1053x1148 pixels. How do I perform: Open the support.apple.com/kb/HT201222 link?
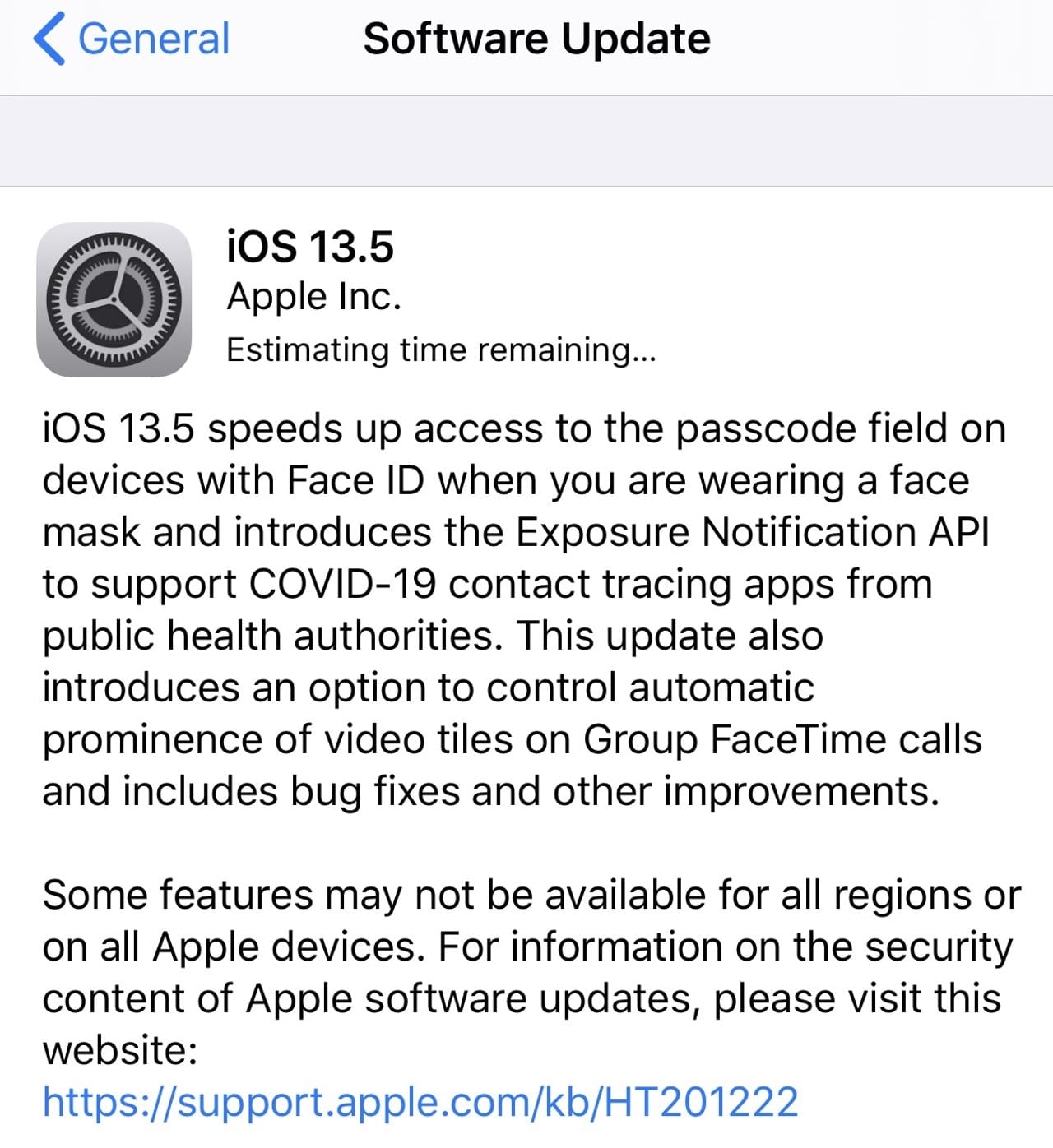pyautogui.click(x=420, y=1102)
